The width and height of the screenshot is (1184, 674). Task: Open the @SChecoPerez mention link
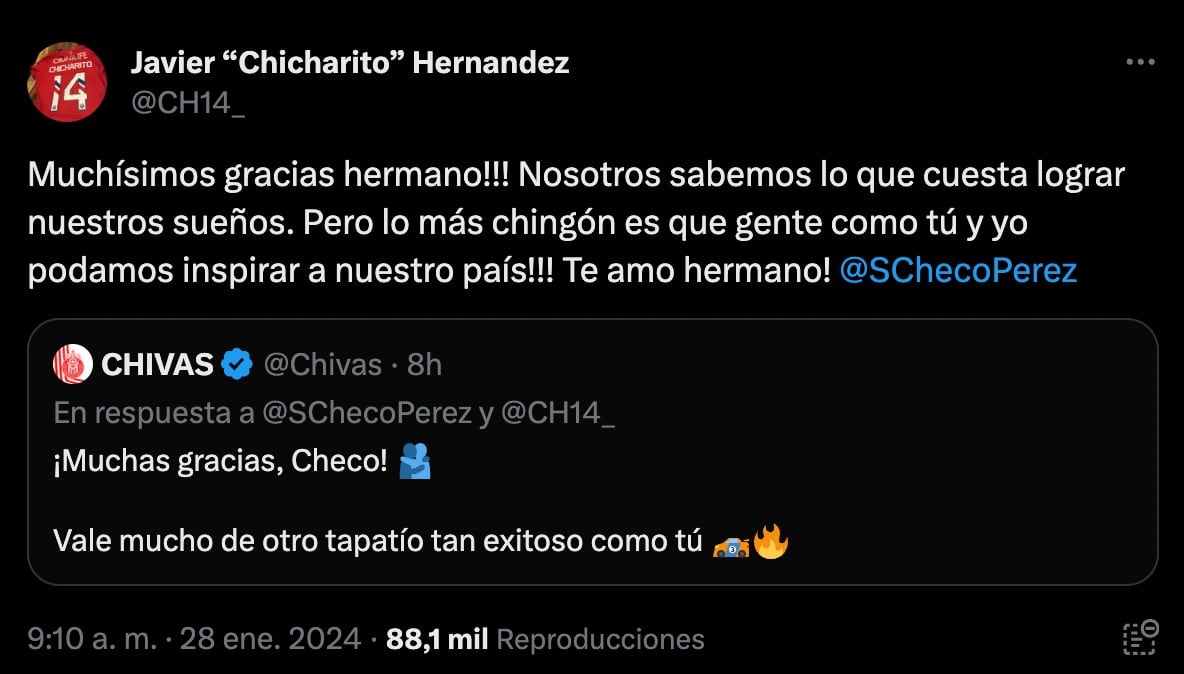pos(959,272)
